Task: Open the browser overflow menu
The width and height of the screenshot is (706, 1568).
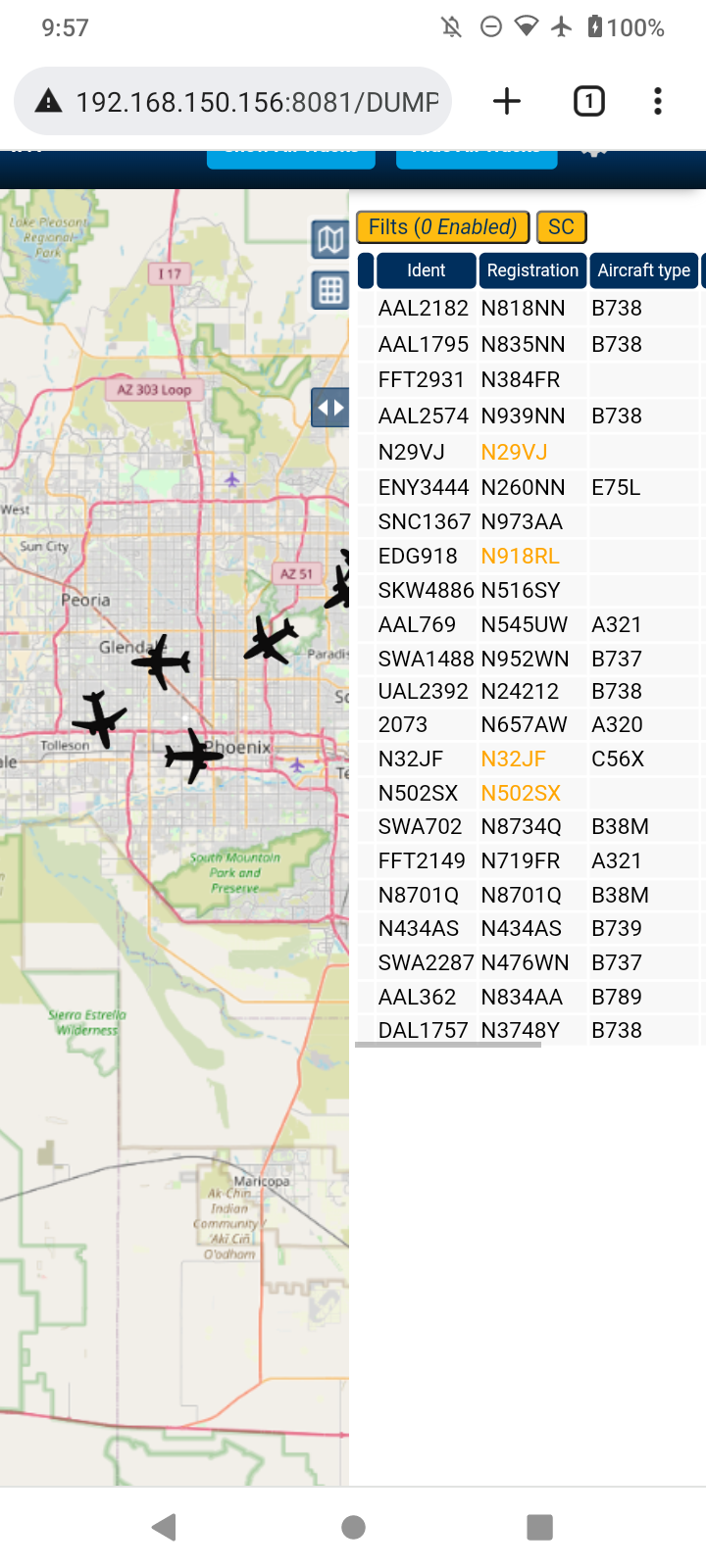Action: [x=657, y=101]
